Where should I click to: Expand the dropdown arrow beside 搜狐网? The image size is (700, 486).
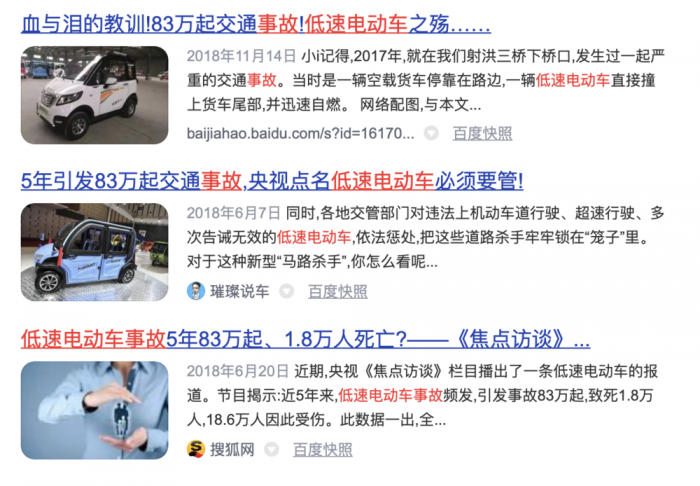coord(272,449)
